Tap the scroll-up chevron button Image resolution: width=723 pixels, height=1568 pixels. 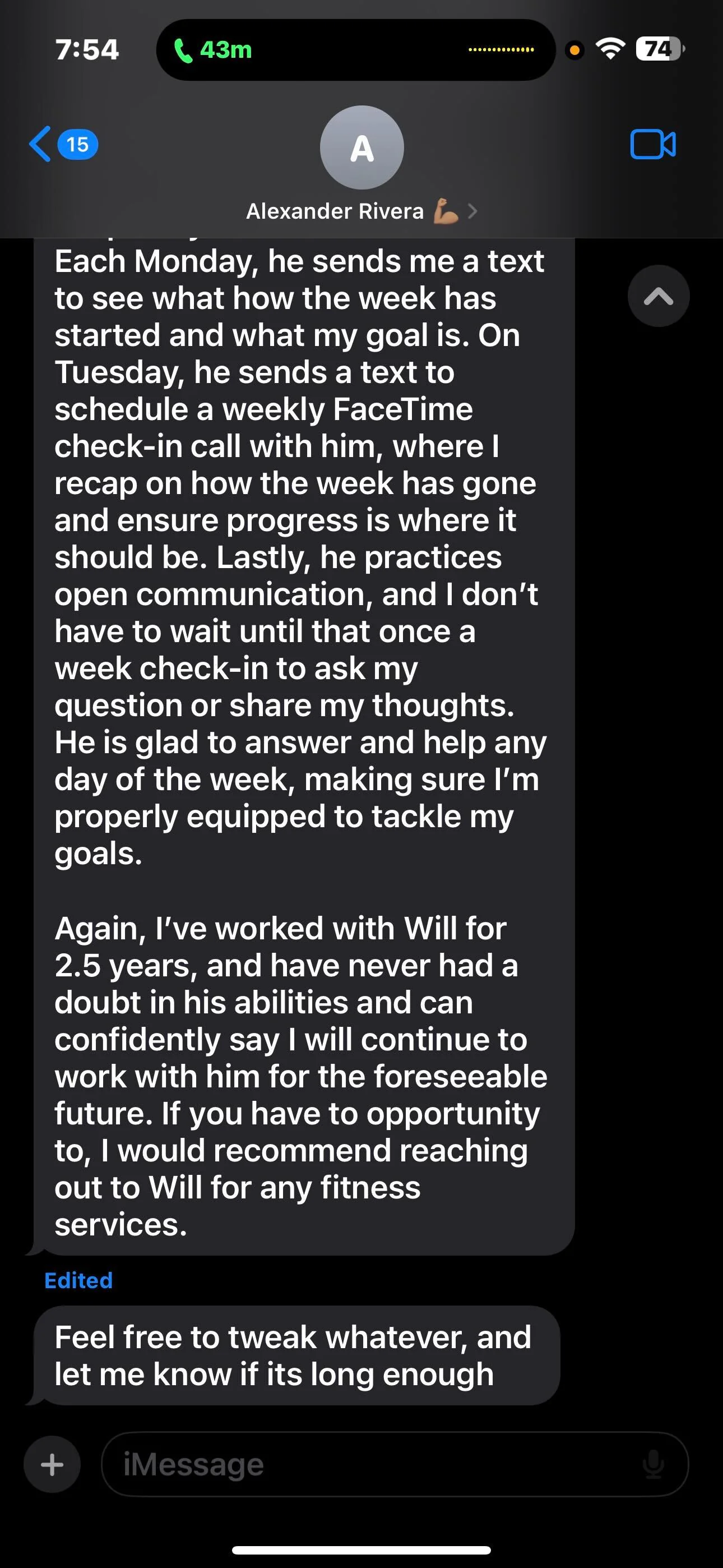[658, 297]
